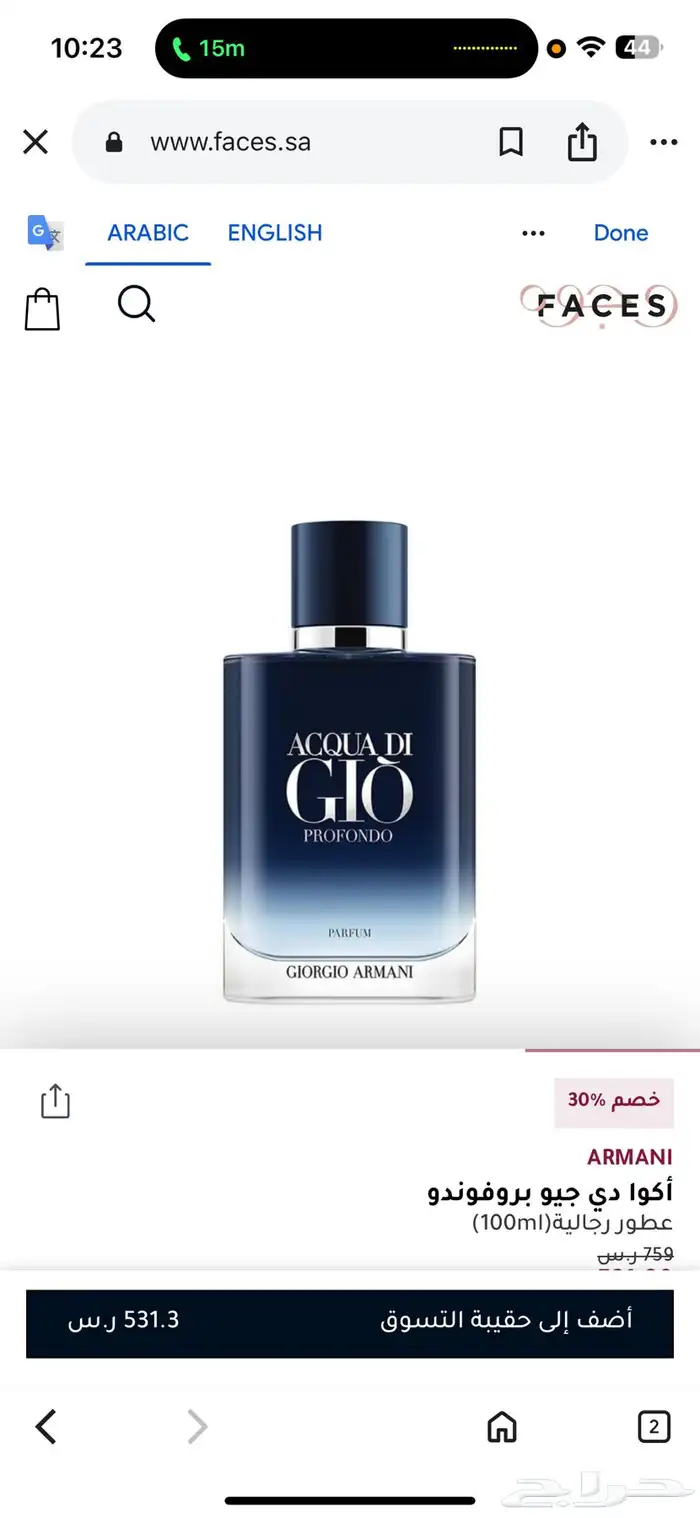Switch translation to ENGLISH

click(x=275, y=233)
